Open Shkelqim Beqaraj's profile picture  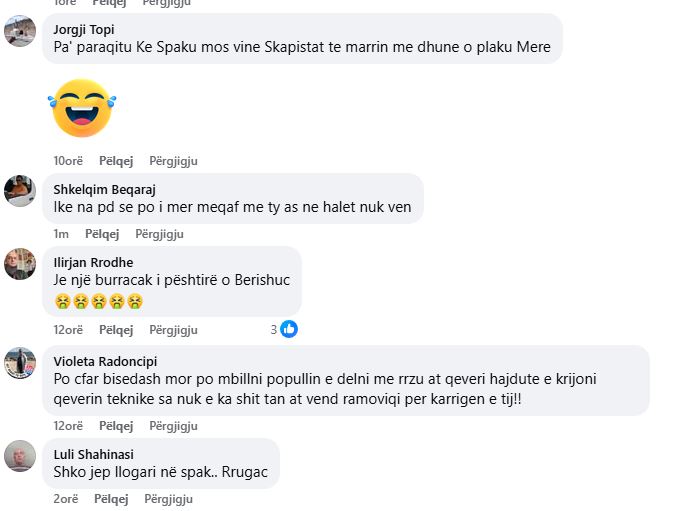(x=20, y=190)
